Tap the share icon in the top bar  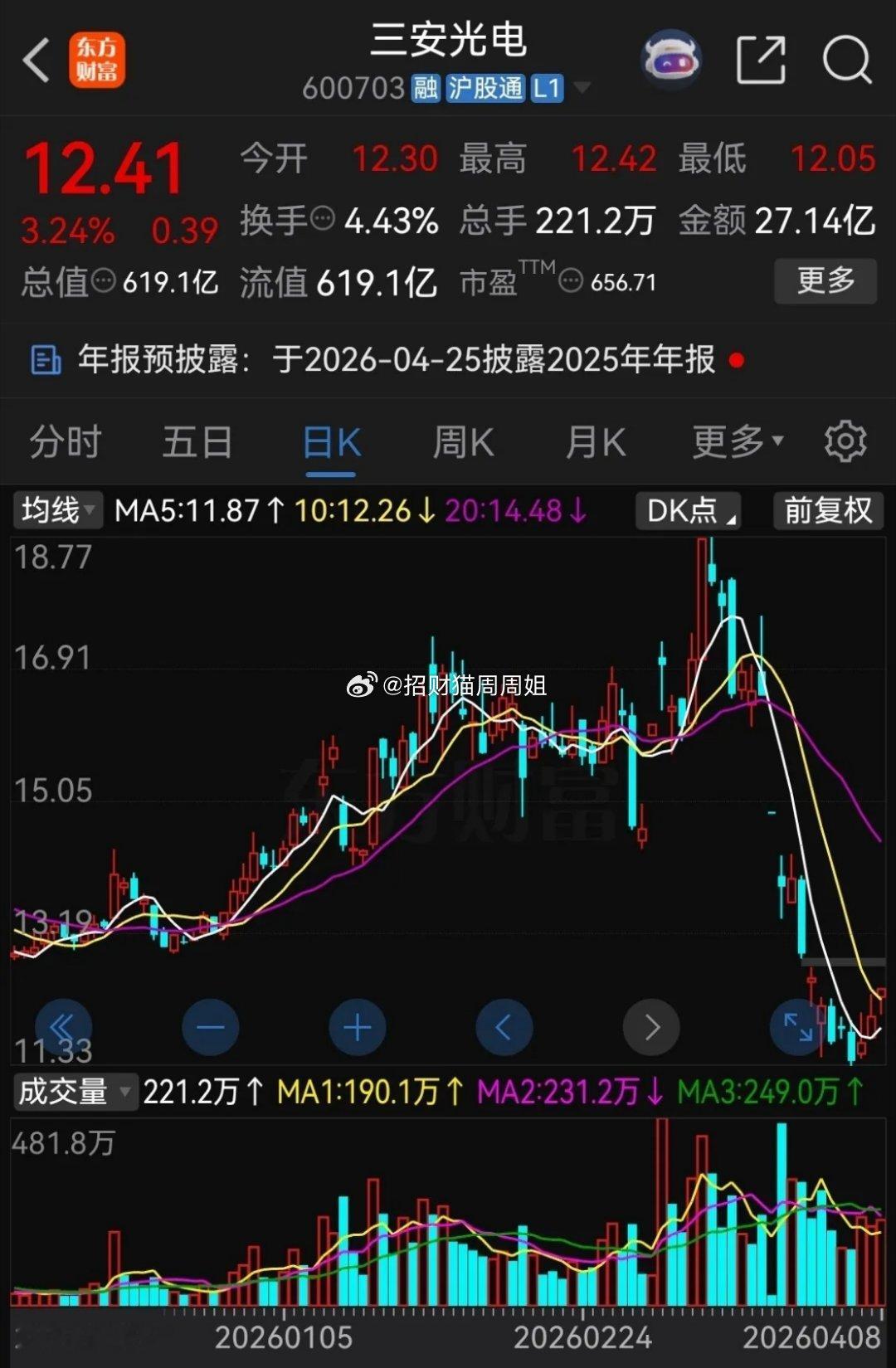[x=761, y=59]
